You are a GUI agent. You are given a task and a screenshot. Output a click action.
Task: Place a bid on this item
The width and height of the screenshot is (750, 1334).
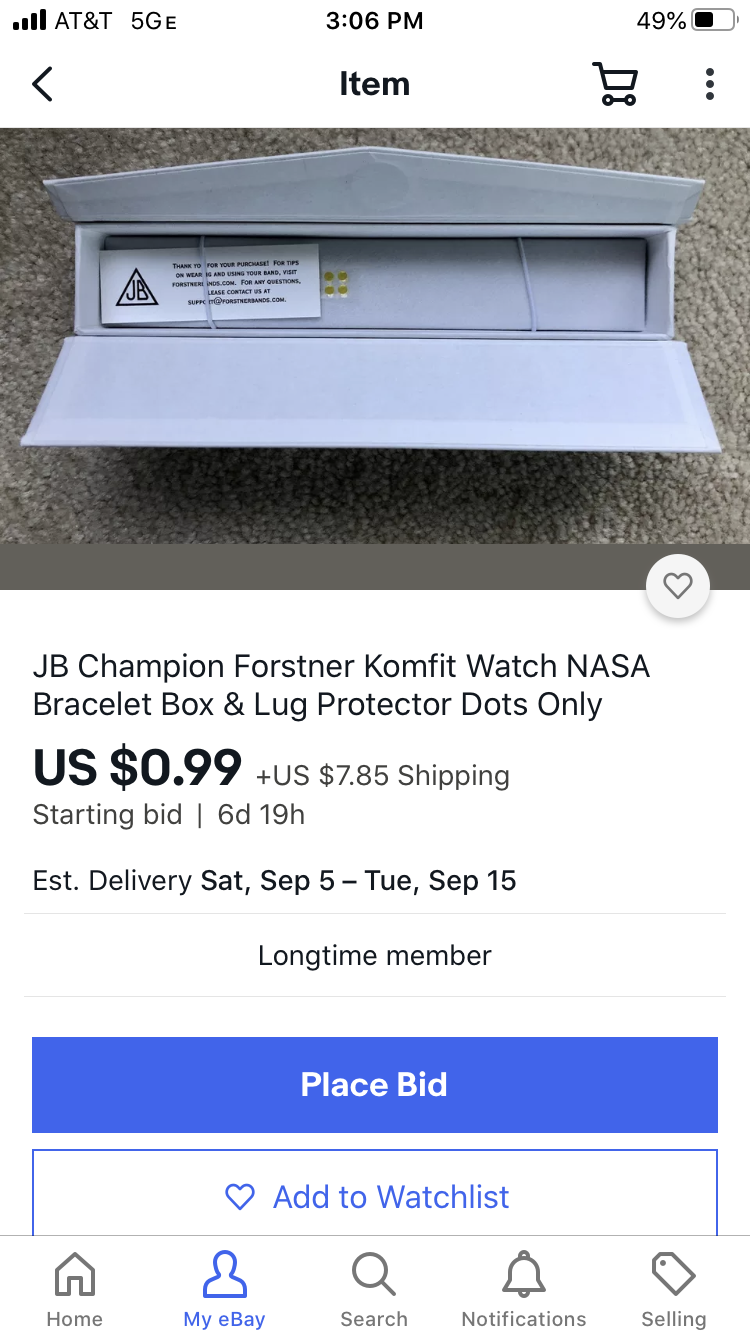point(375,1085)
